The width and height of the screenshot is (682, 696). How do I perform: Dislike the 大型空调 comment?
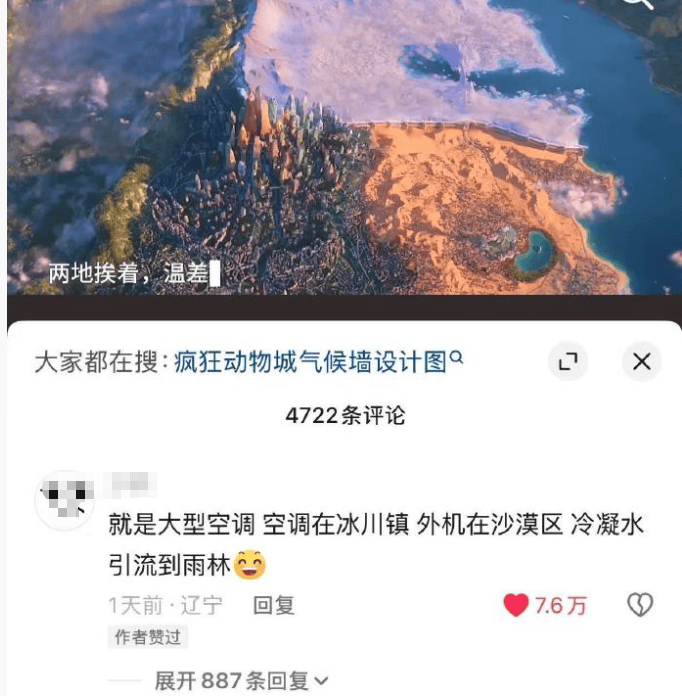coord(639,604)
